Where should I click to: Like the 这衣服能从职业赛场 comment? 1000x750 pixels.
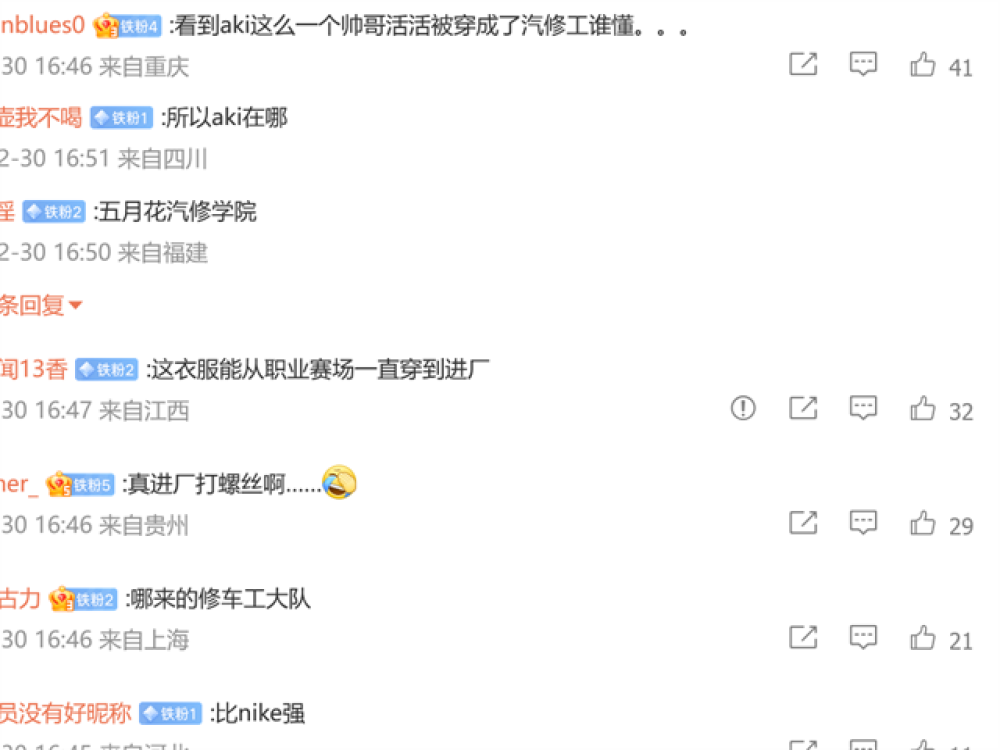click(923, 409)
